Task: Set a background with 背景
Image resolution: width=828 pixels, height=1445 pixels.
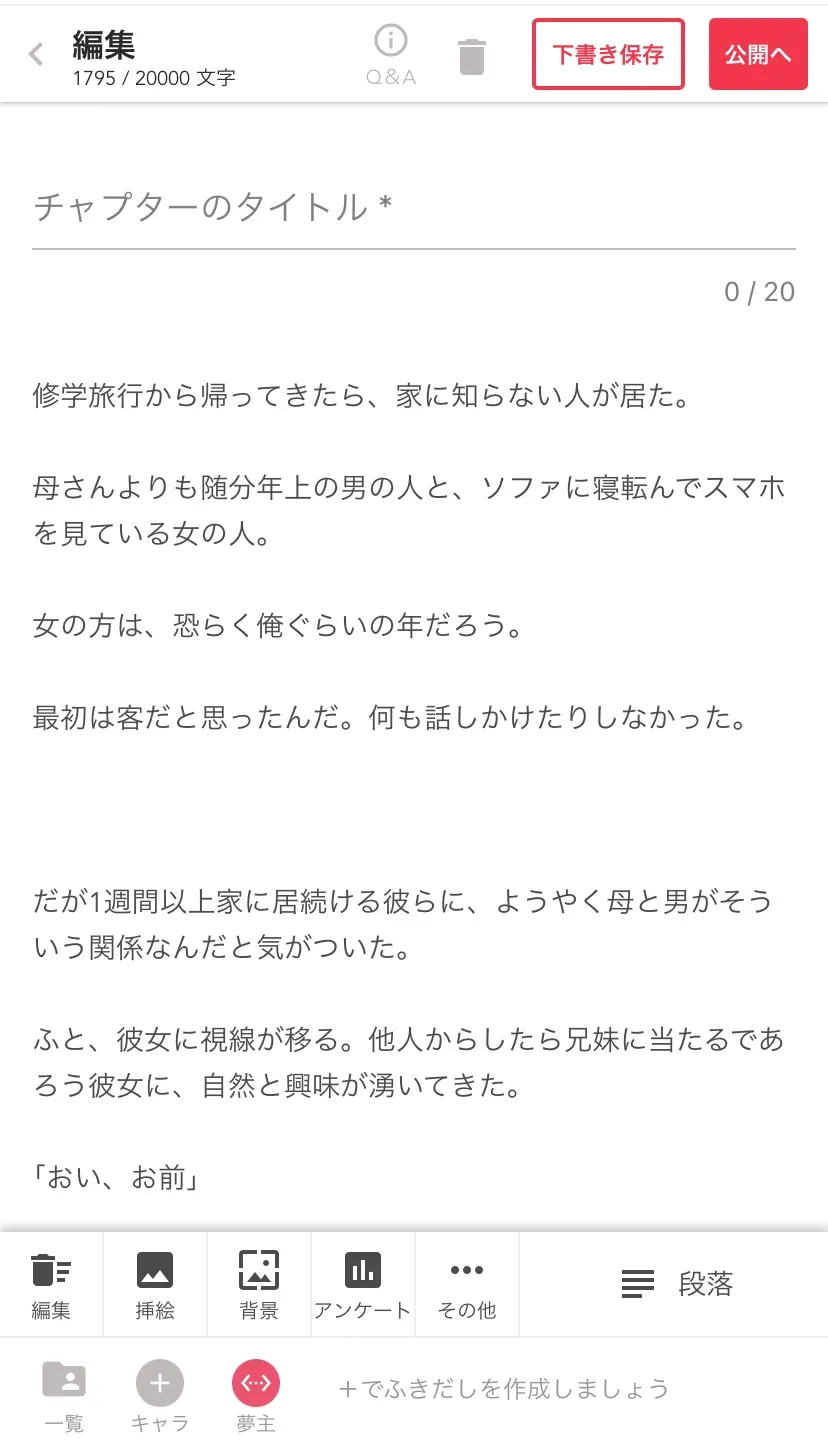Action: tap(259, 1284)
